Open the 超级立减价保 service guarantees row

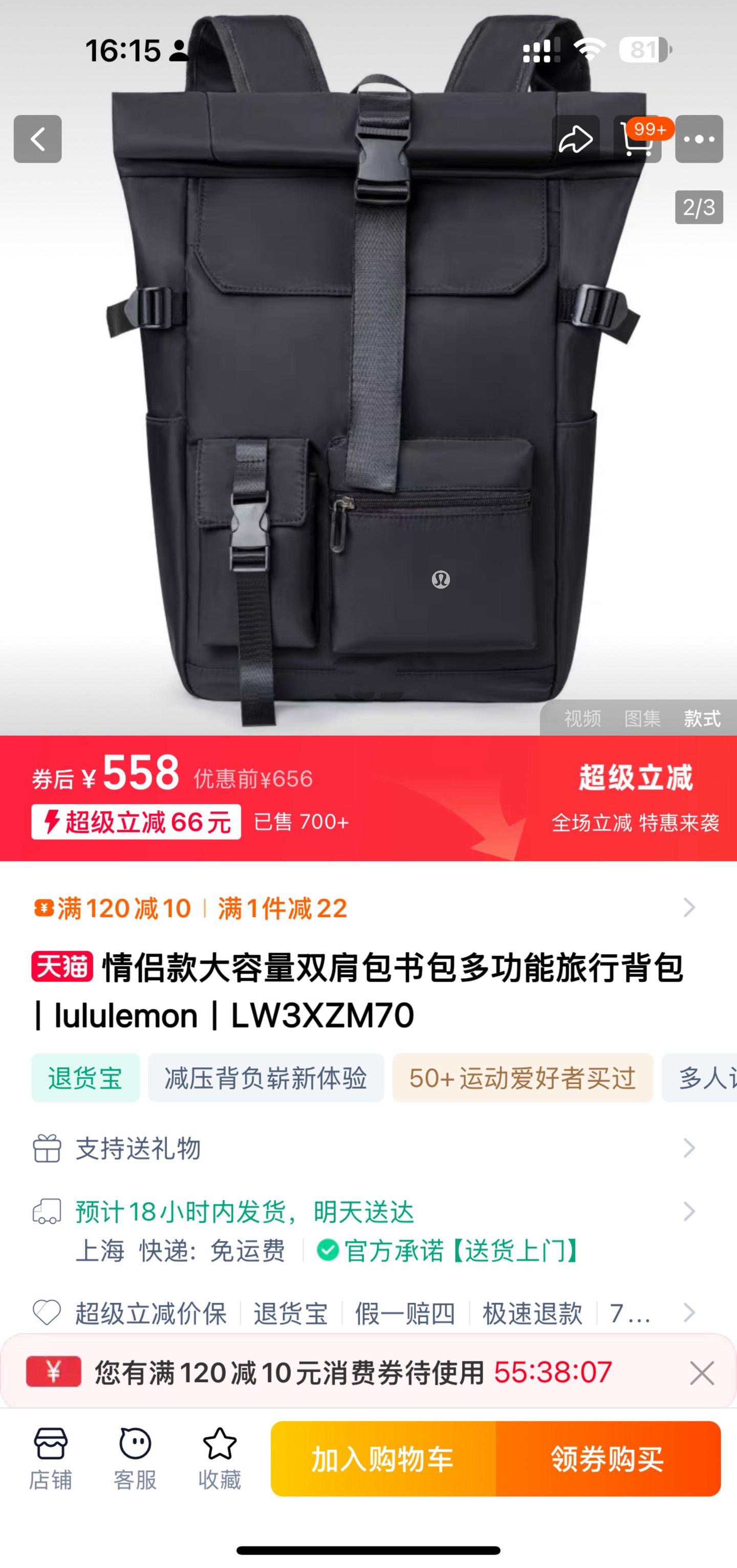(x=365, y=1313)
